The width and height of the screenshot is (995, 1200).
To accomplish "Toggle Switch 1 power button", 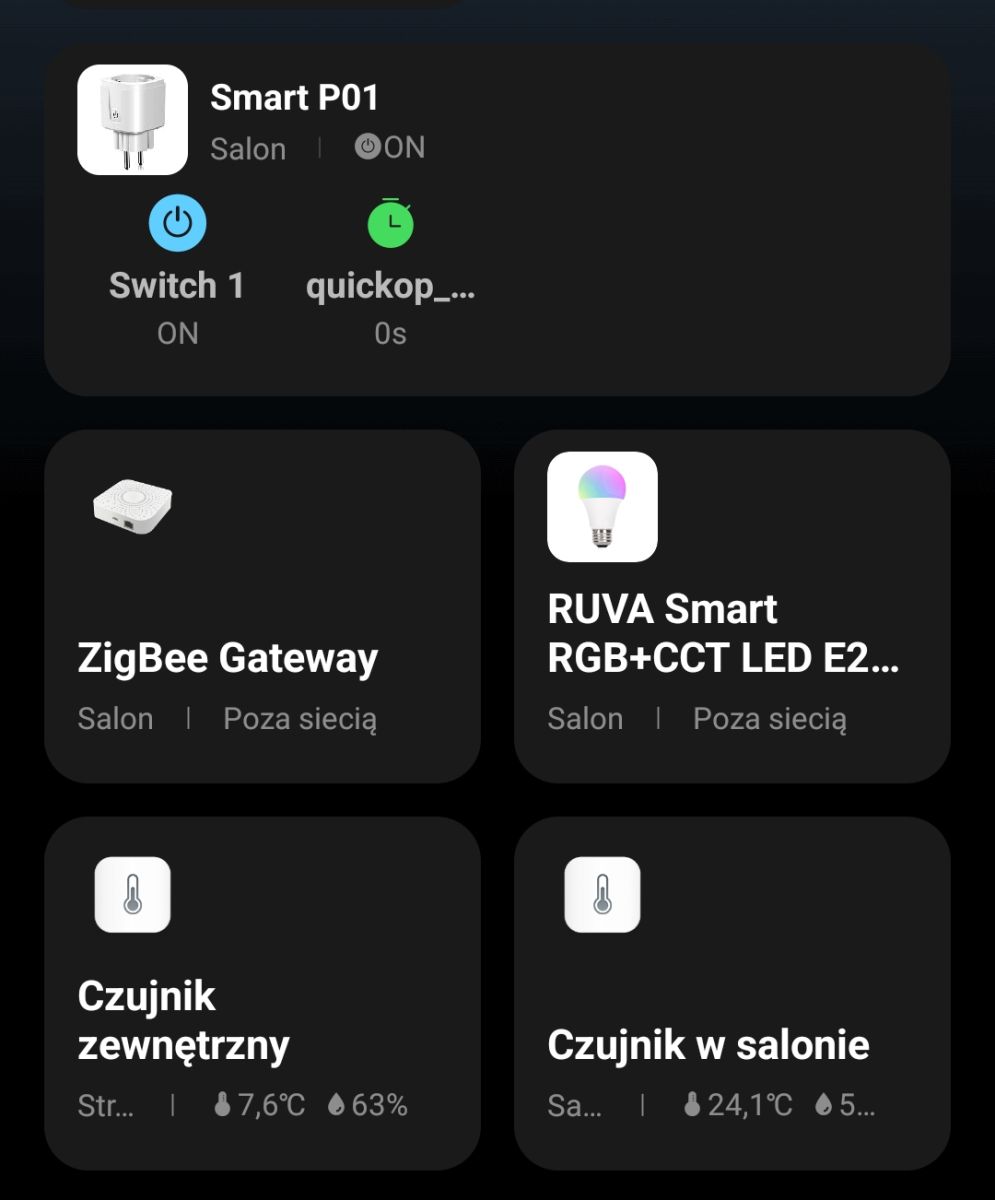I will 177,223.
